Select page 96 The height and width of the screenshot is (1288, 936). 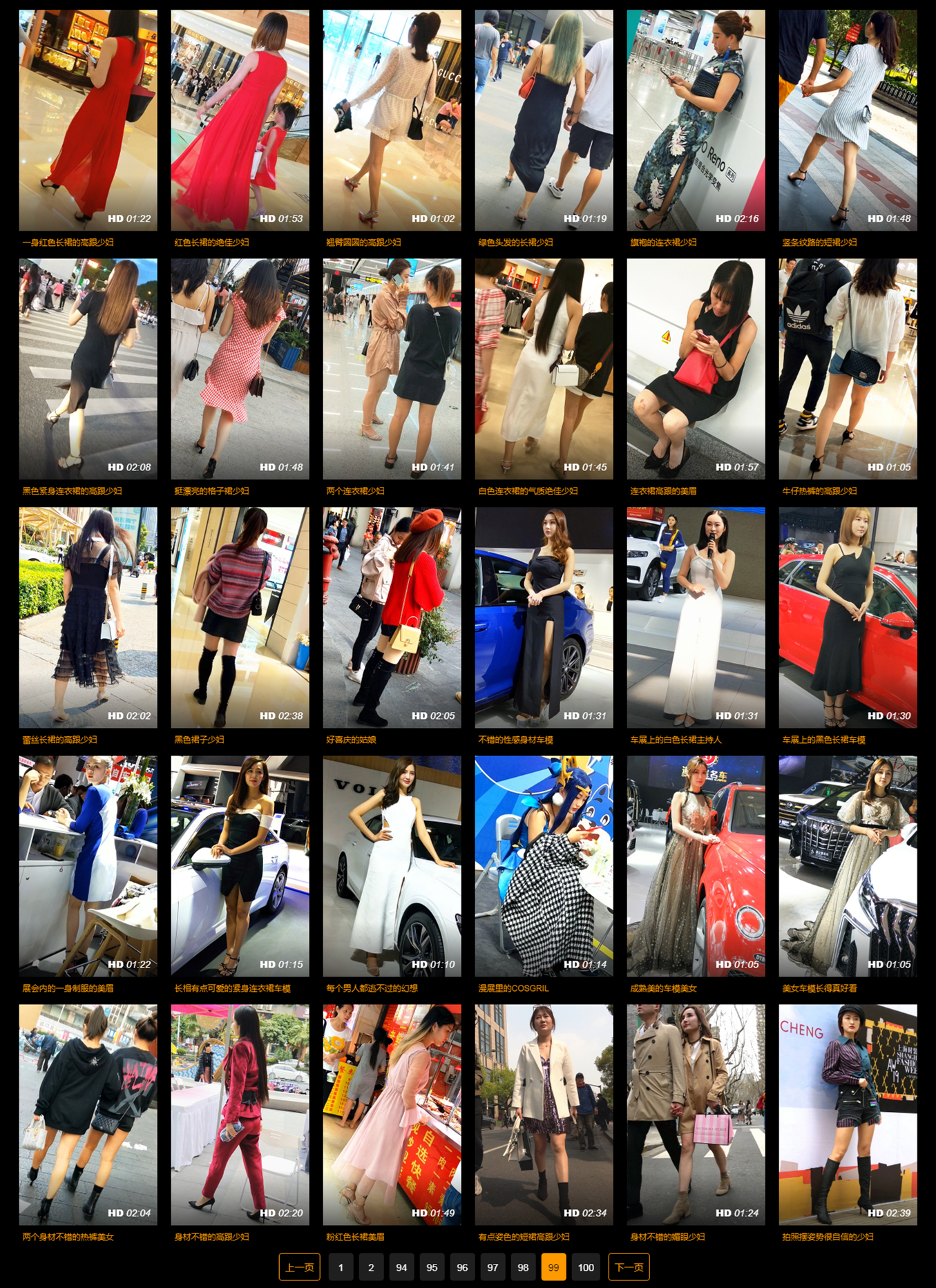point(462,1267)
